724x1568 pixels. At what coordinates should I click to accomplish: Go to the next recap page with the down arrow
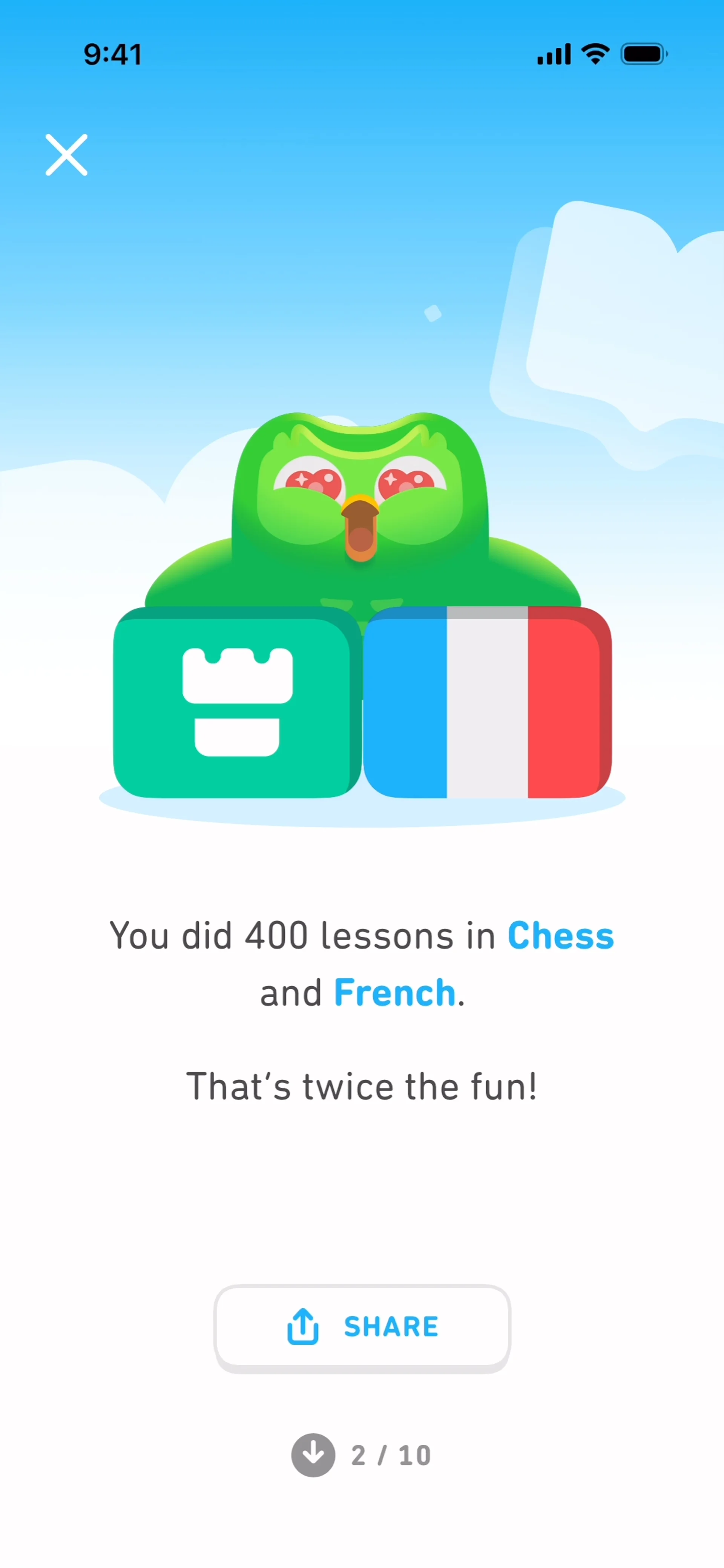point(313,1455)
